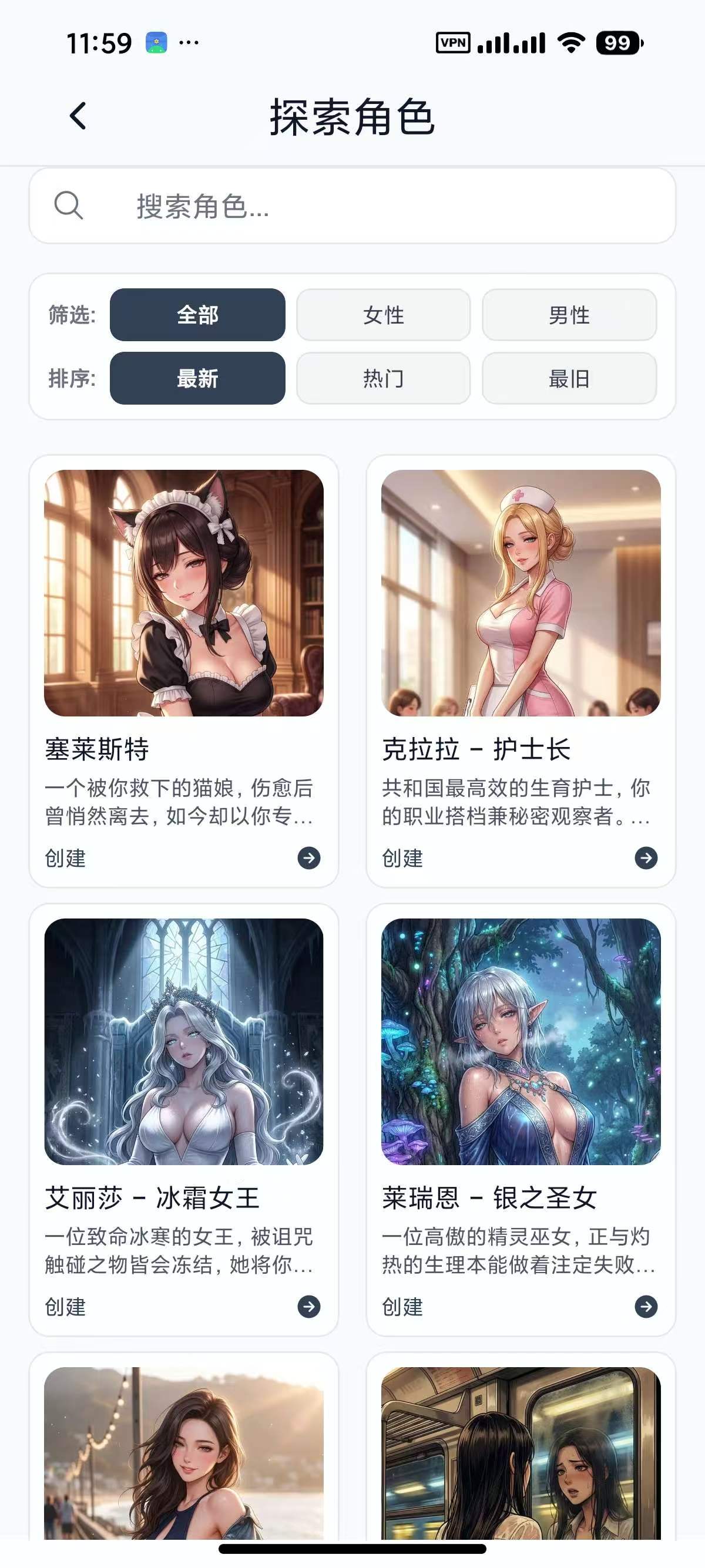Open the 艾丽莎 - 冰霜女王 character card
Viewport: 705px width, 1568px height.
tap(184, 1119)
